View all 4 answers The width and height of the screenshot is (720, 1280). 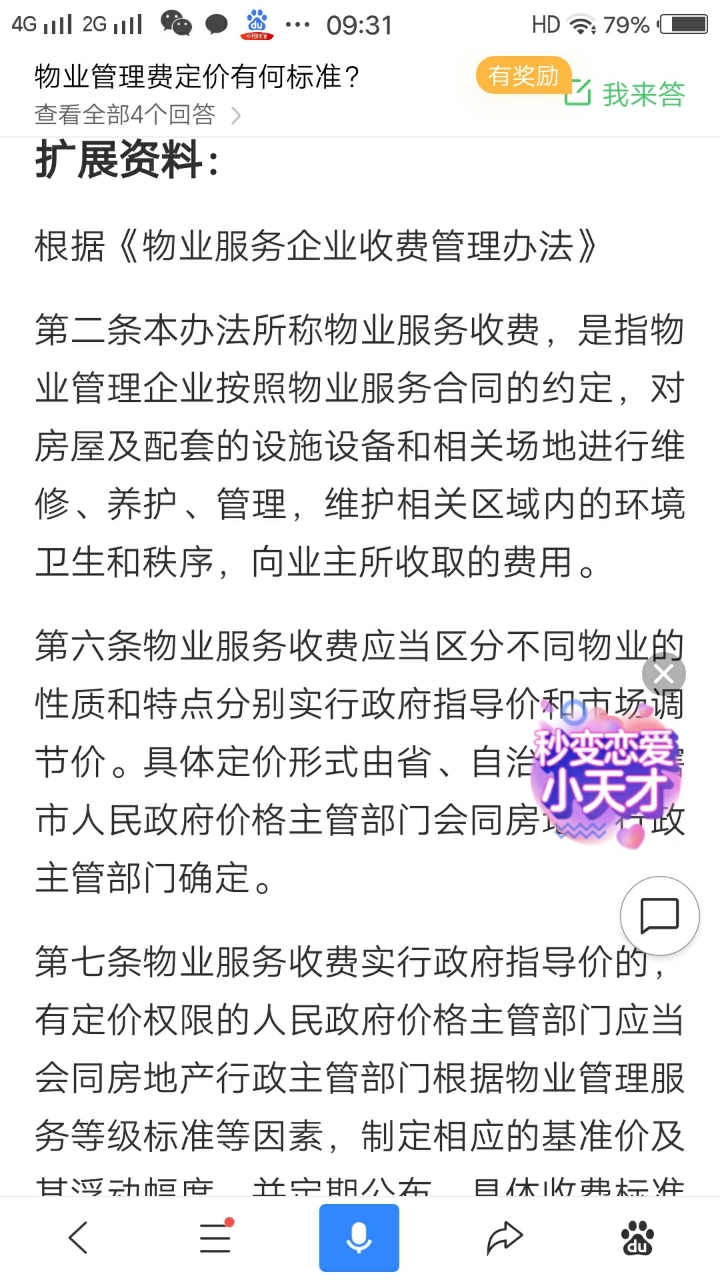coord(137,115)
